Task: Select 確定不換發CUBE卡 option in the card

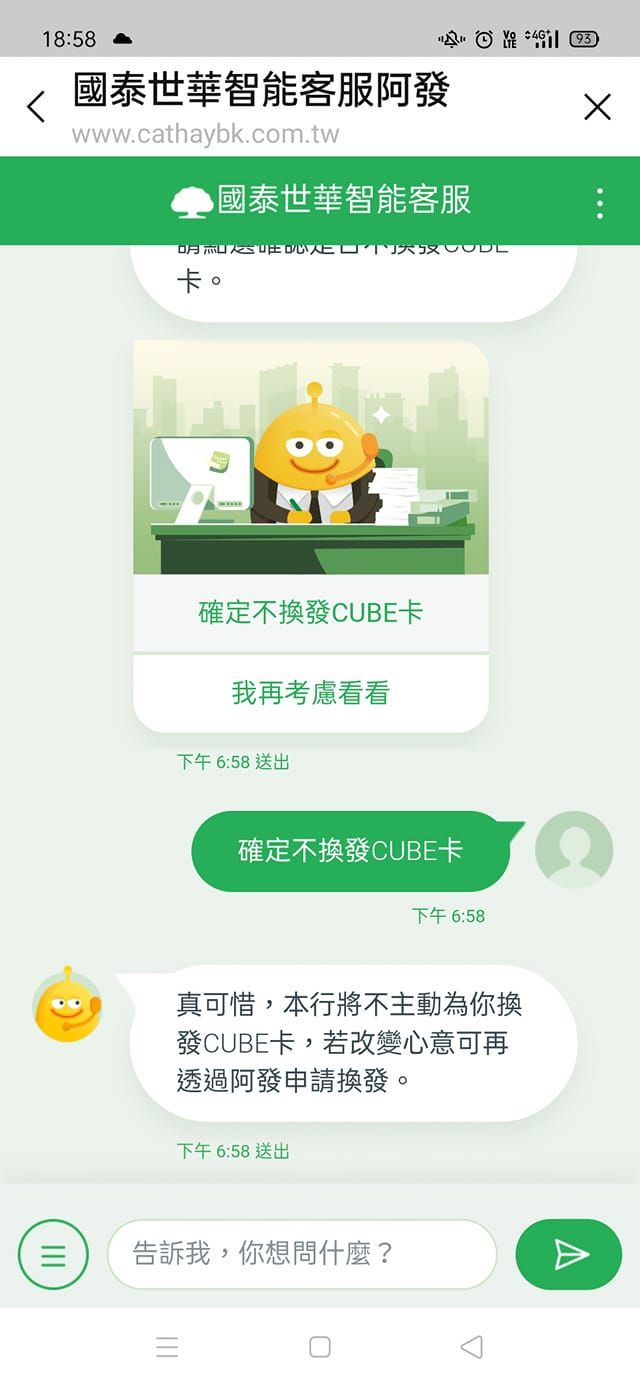Action: tap(311, 613)
